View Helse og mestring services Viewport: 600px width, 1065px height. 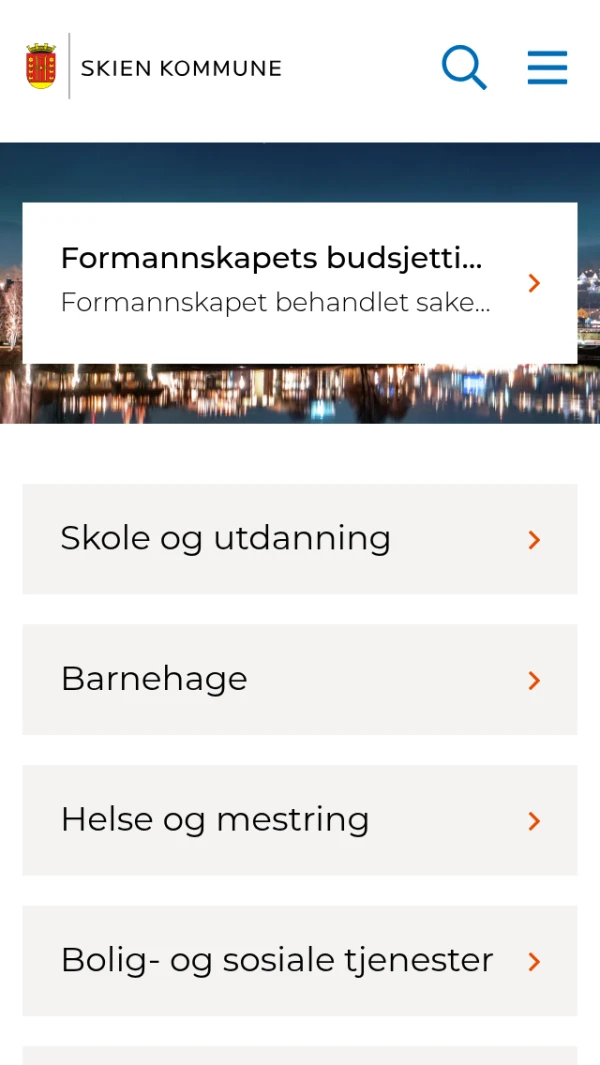[299, 820]
